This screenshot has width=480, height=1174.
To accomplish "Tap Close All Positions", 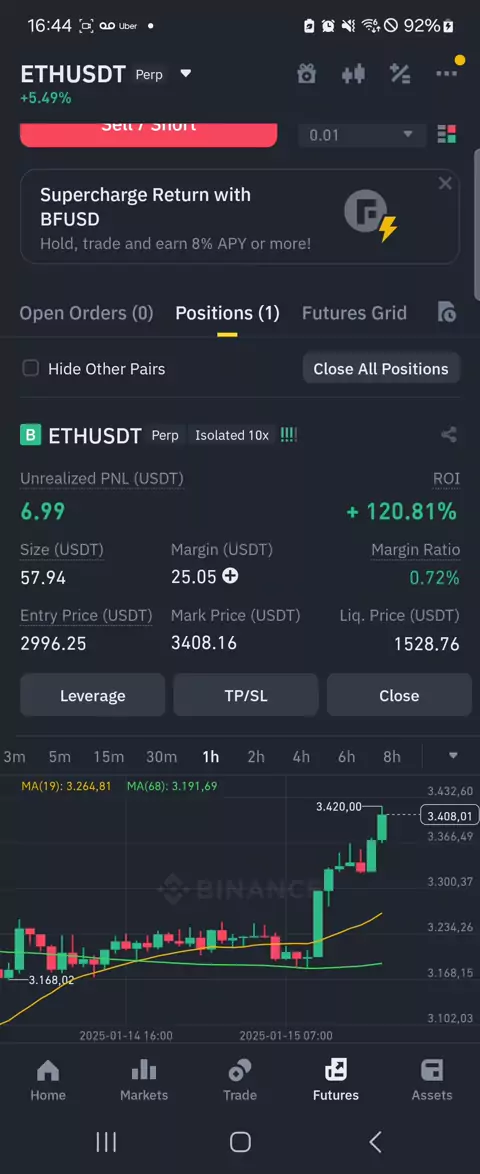I will point(380,368).
